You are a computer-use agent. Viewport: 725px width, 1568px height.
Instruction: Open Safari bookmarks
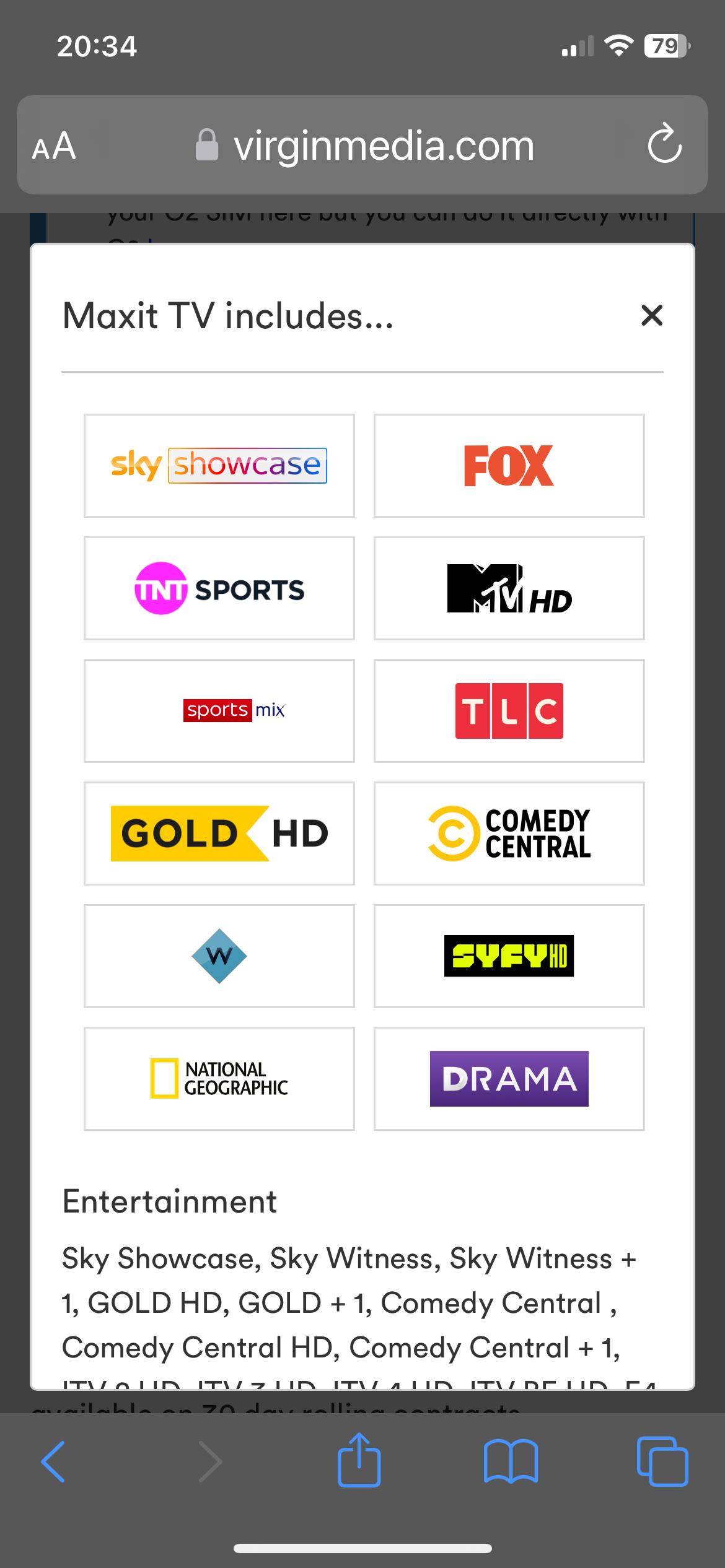click(511, 1461)
